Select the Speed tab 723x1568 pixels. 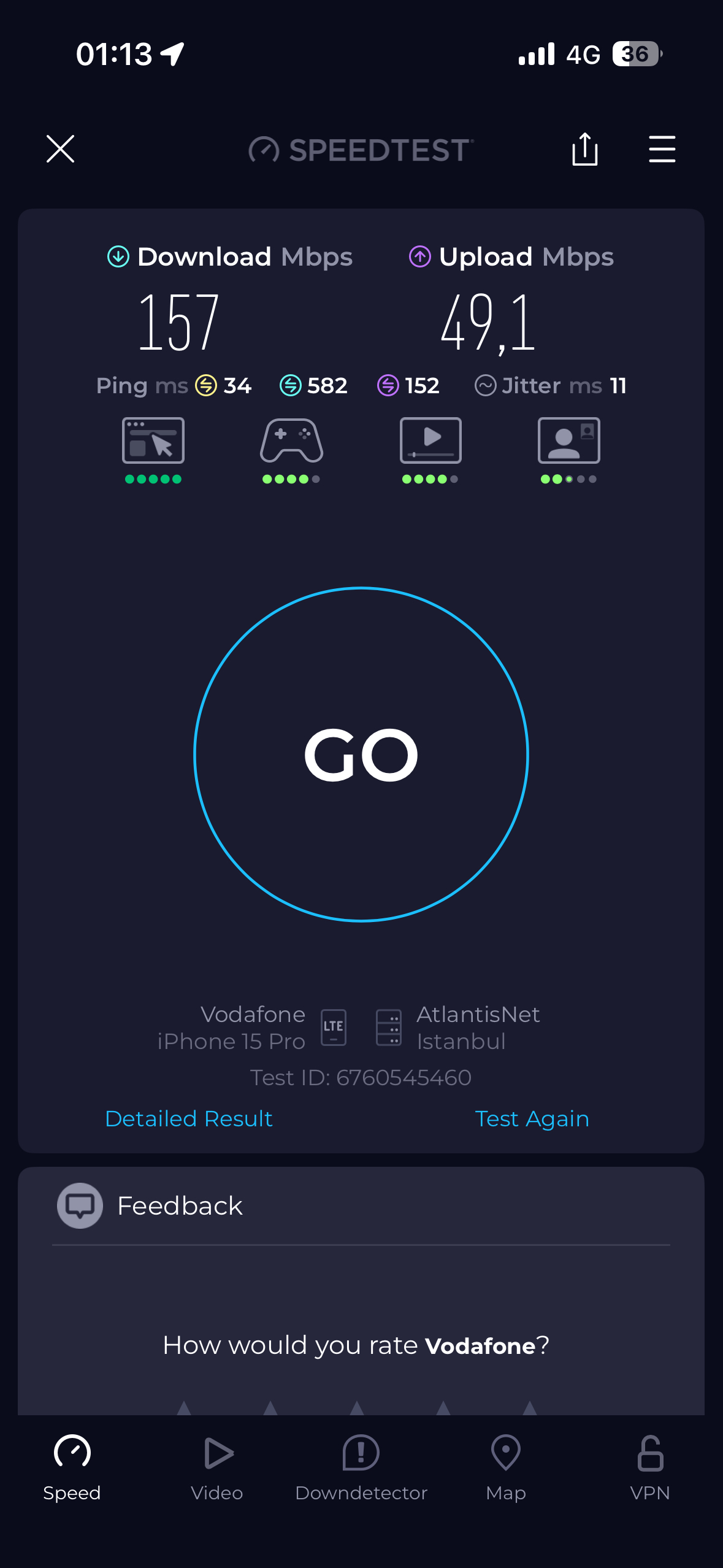(72, 1468)
